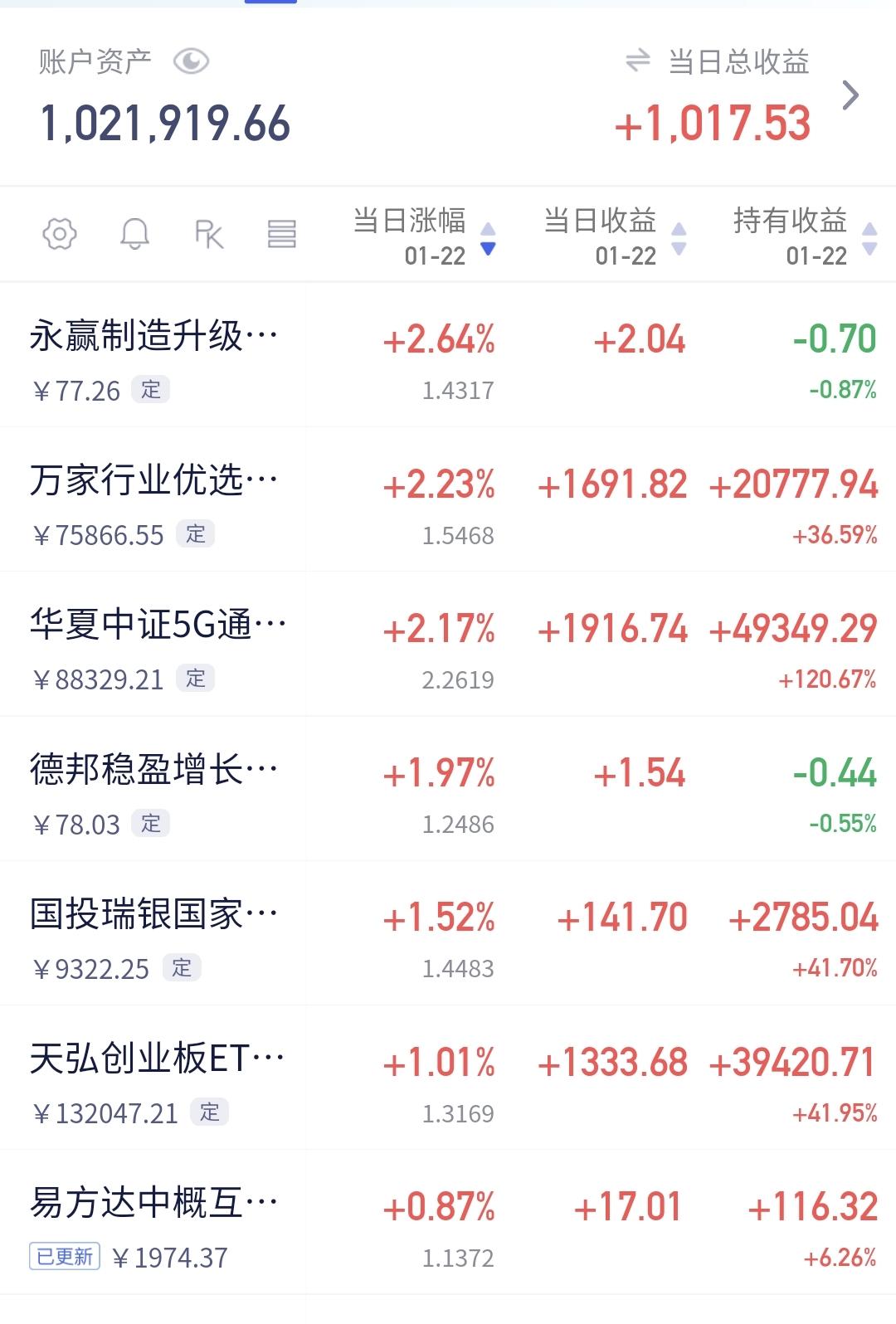View 华夏中证5G通 fund holding

(158, 625)
